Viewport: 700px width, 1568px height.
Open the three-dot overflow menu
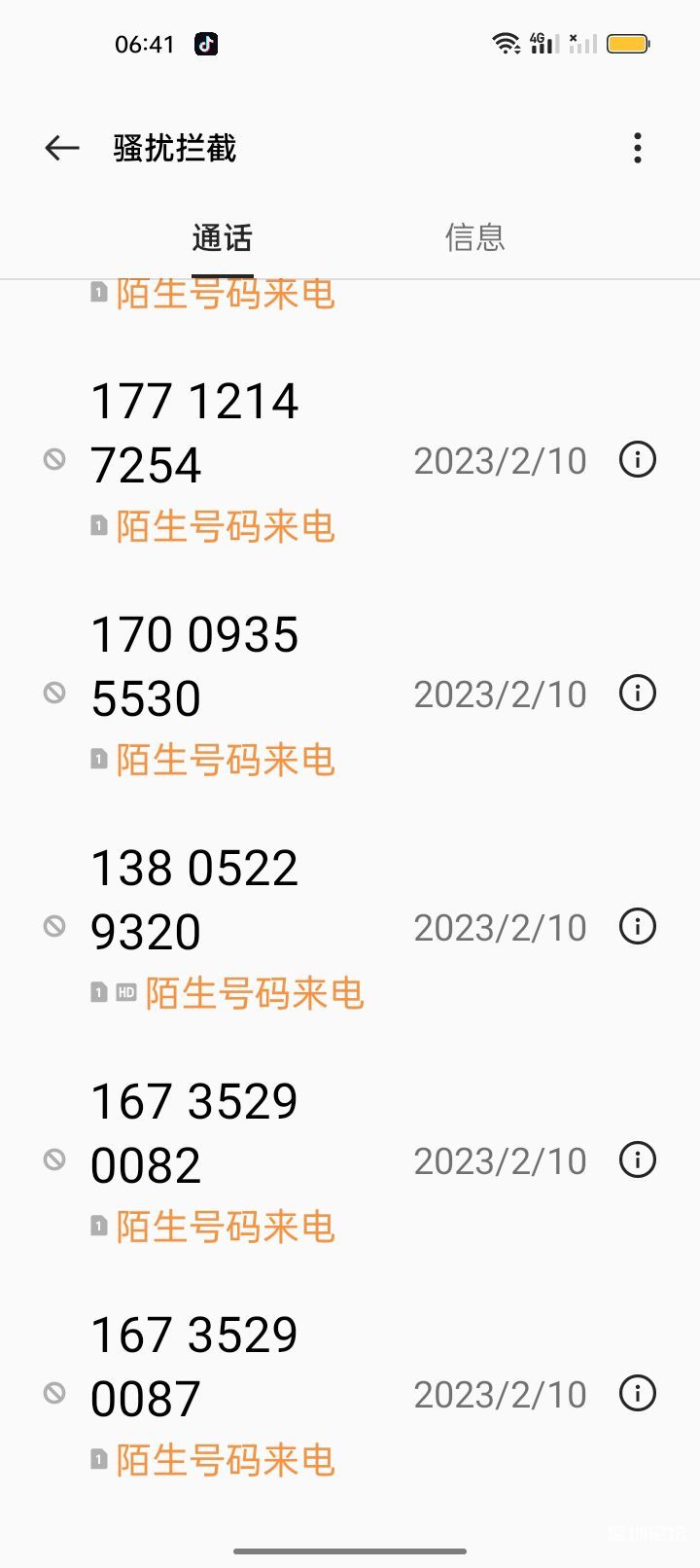[638, 148]
